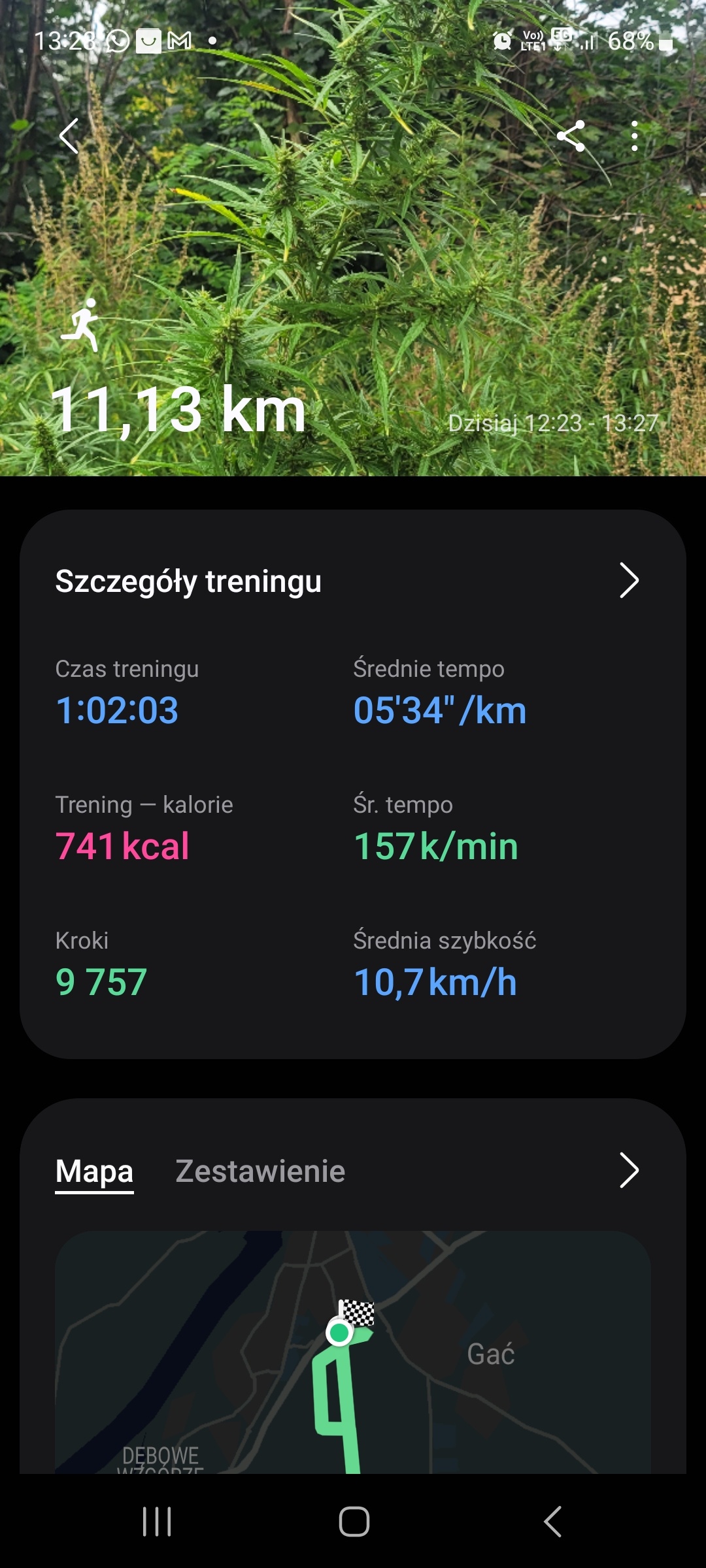The width and height of the screenshot is (706, 1568).
Task: Go to the home screen
Action: click(354, 1522)
